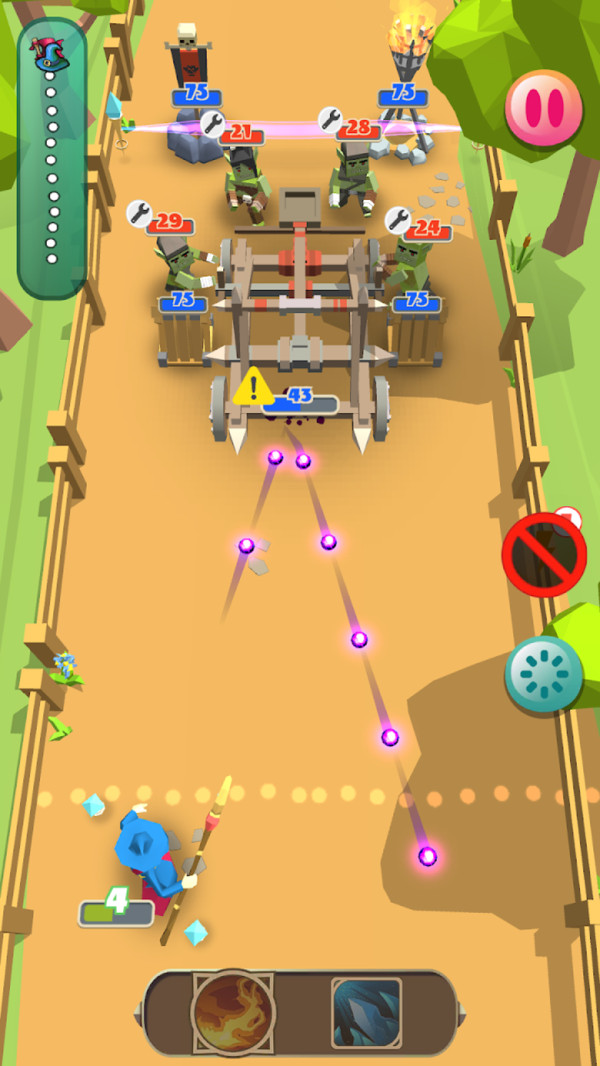Viewport: 600px width, 1066px height.
Task: Cast the fire spell ability
Action: [x=233, y=1012]
